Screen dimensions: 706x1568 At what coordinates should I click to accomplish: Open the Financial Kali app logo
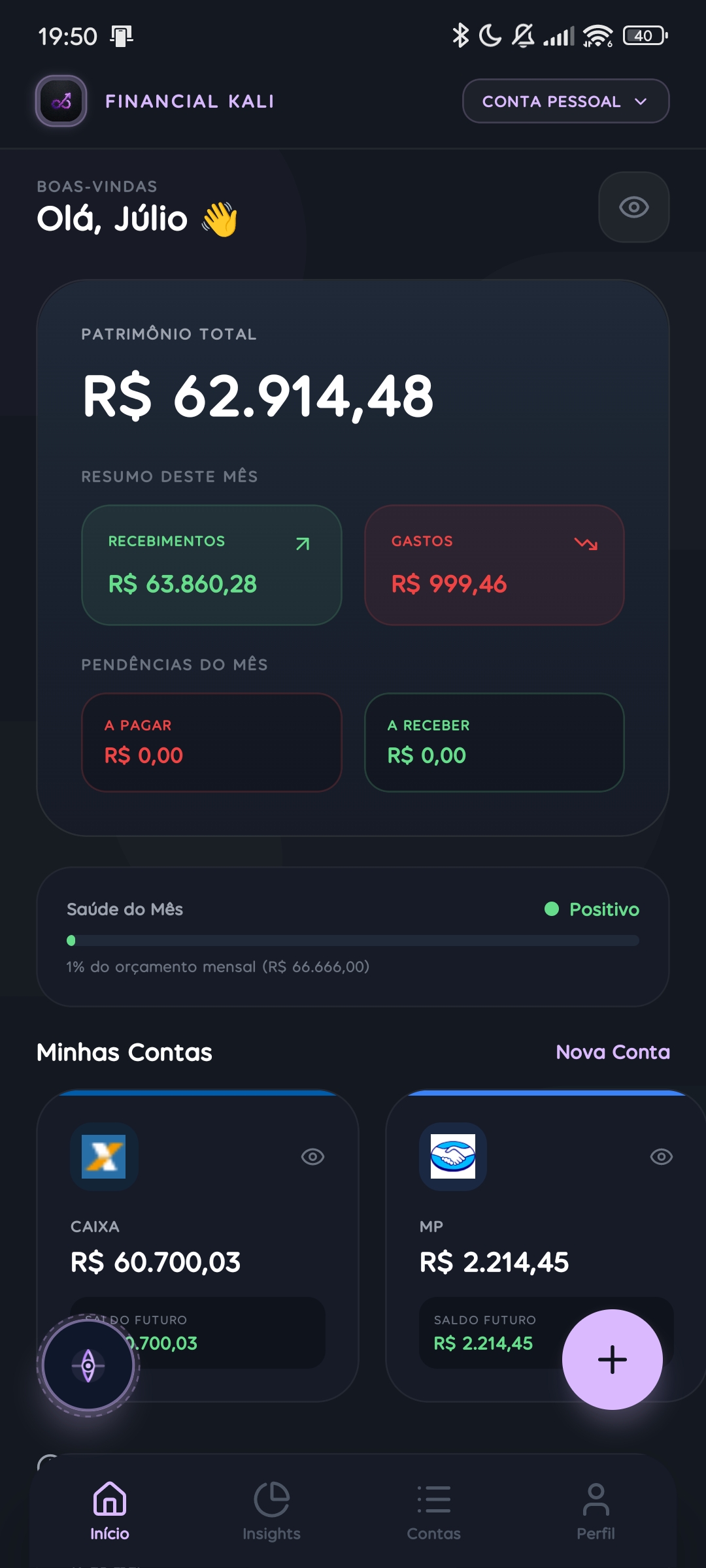(60, 101)
